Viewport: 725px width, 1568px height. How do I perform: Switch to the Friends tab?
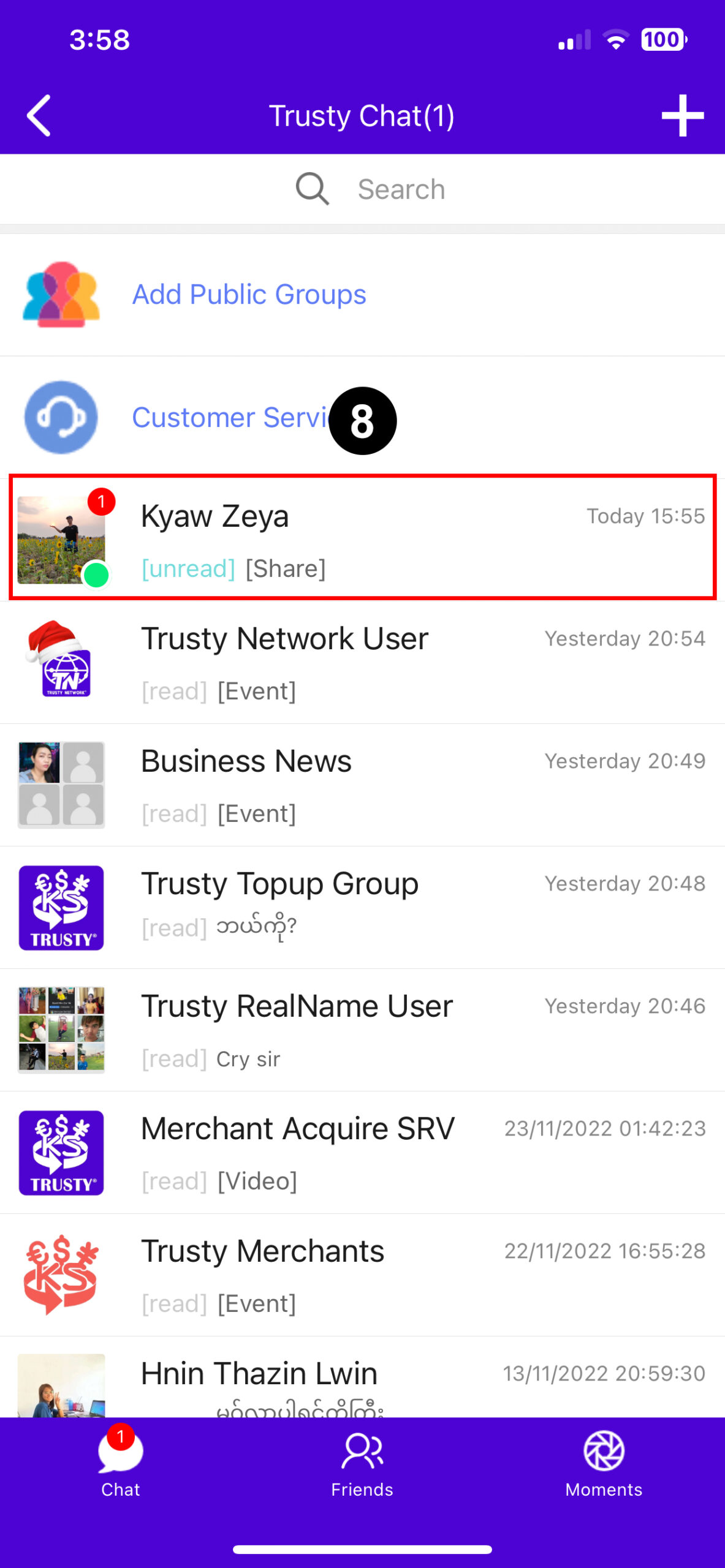[x=362, y=1464]
